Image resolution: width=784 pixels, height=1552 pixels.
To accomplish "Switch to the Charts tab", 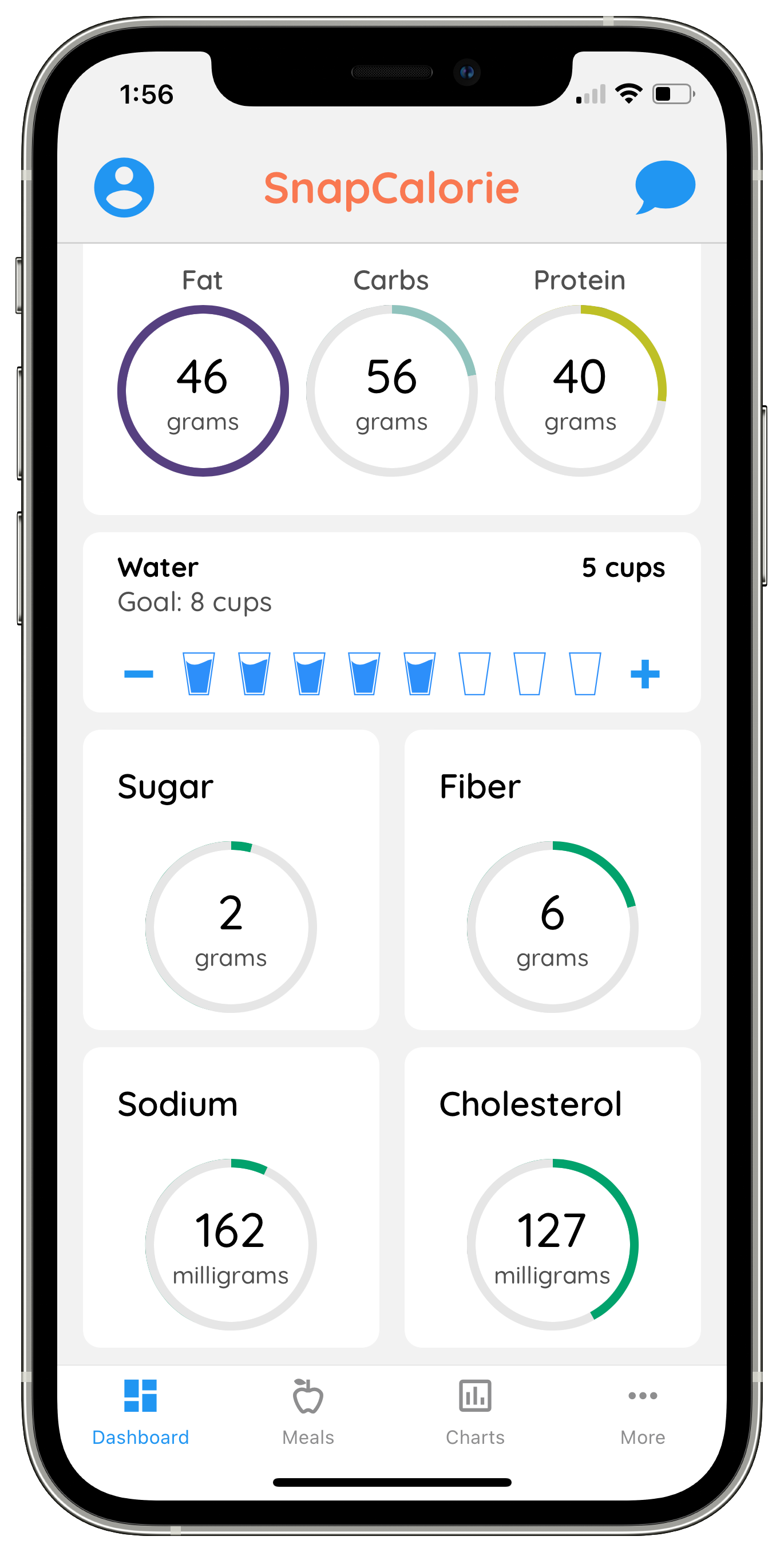I will [475, 1412].
